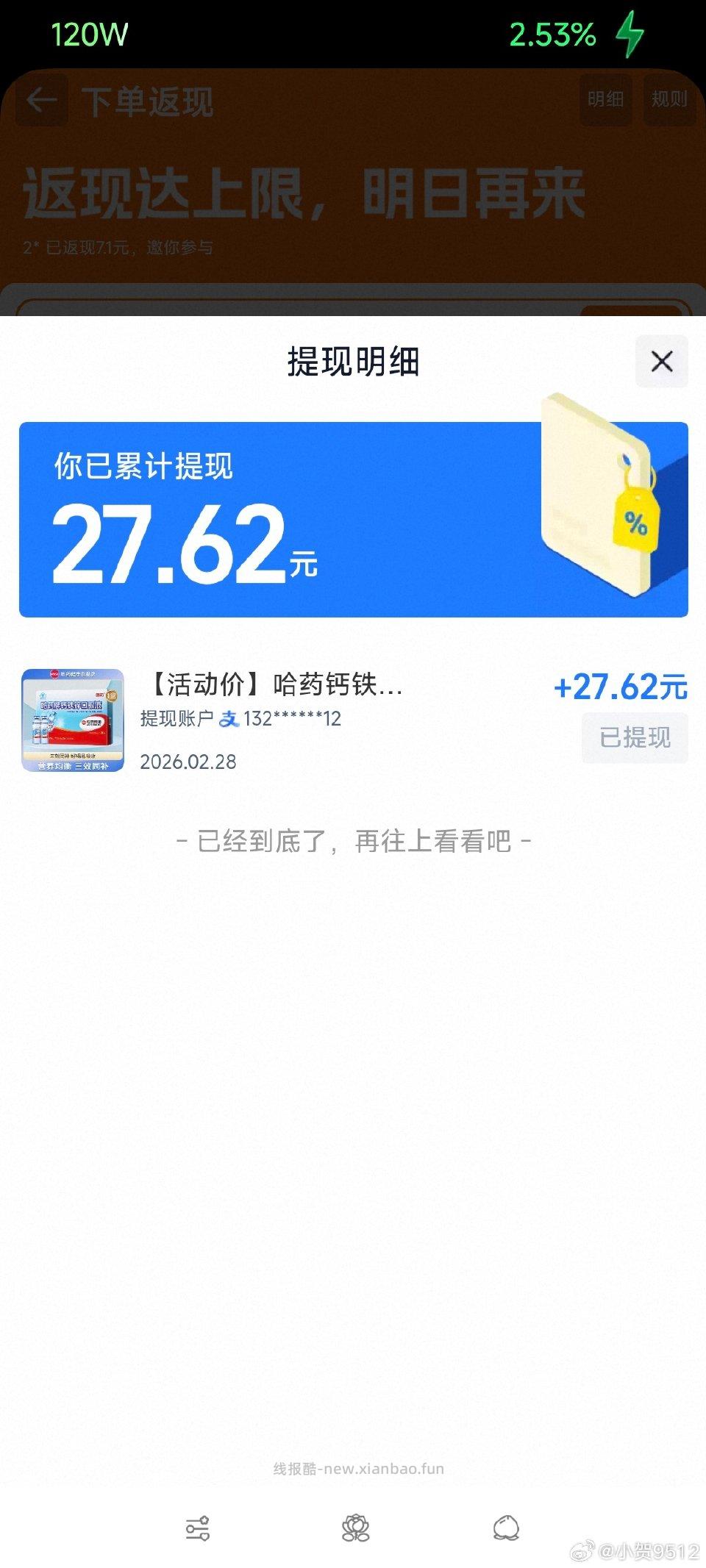Tap the battery percentage 2.53% display
This screenshot has height=1568, width=706.
(x=553, y=33)
